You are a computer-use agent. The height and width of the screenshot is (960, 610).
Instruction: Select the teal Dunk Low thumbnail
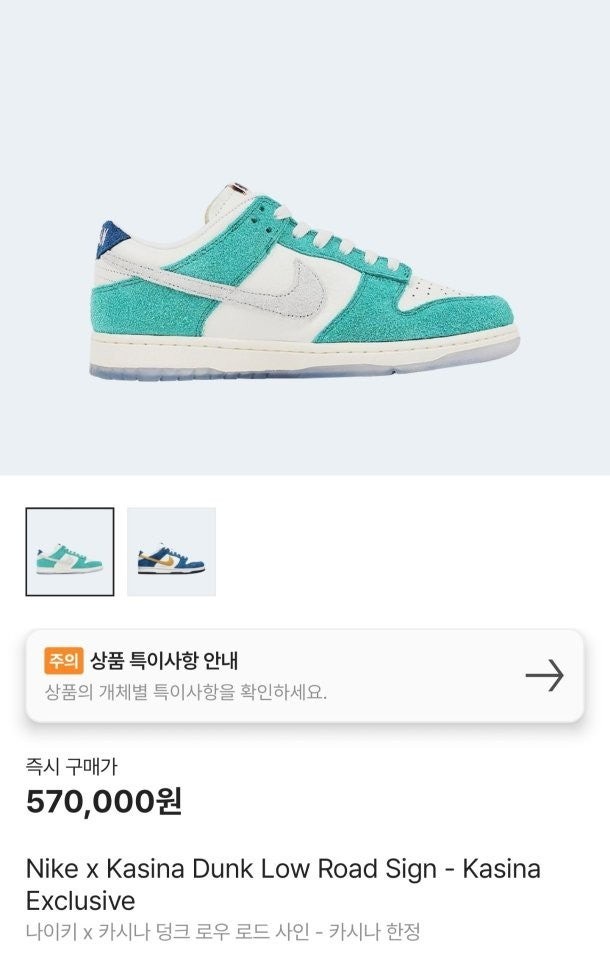pos(69,552)
